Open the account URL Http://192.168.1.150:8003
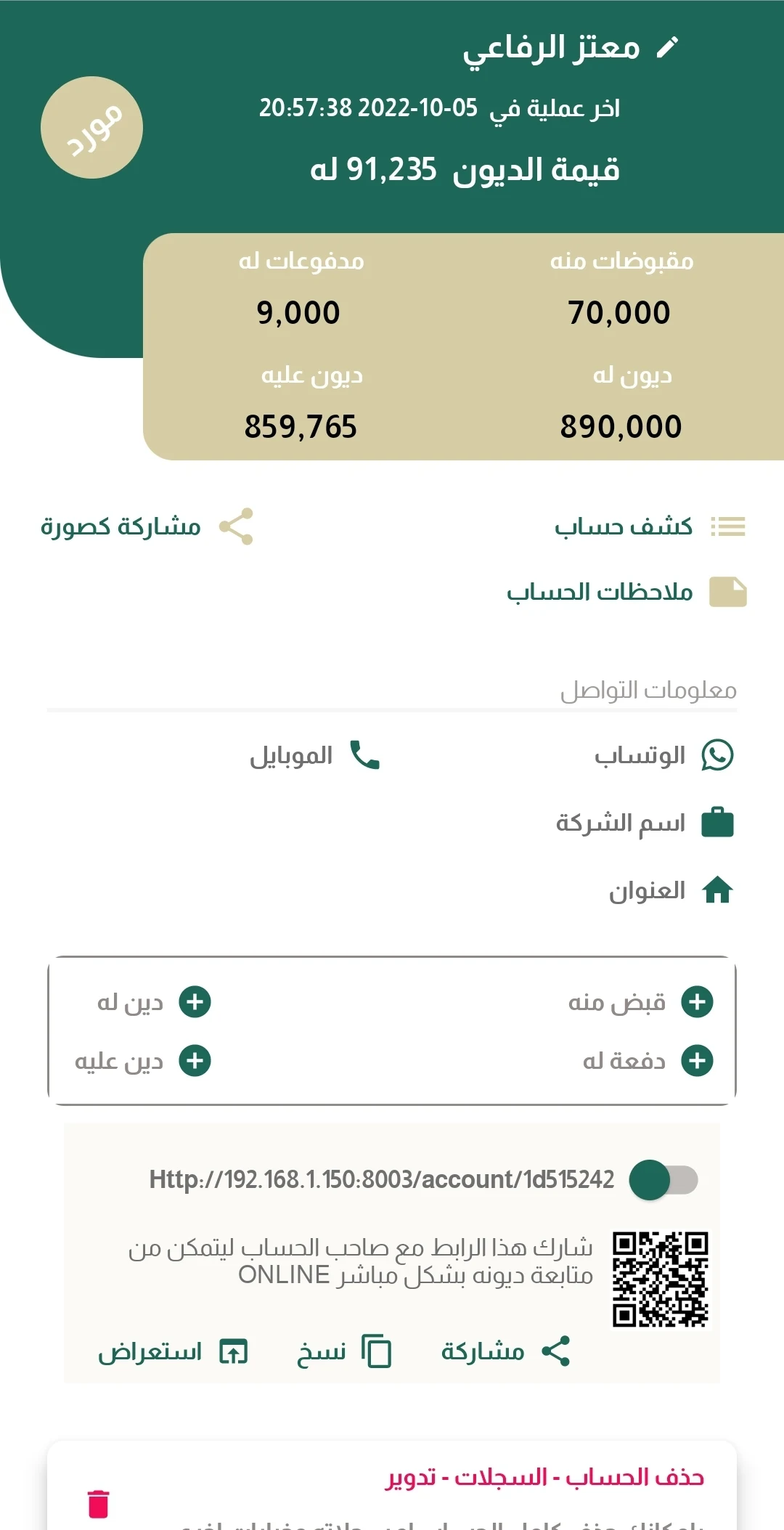The height and width of the screenshot is (1530, 784). (x=381, y=1179)
